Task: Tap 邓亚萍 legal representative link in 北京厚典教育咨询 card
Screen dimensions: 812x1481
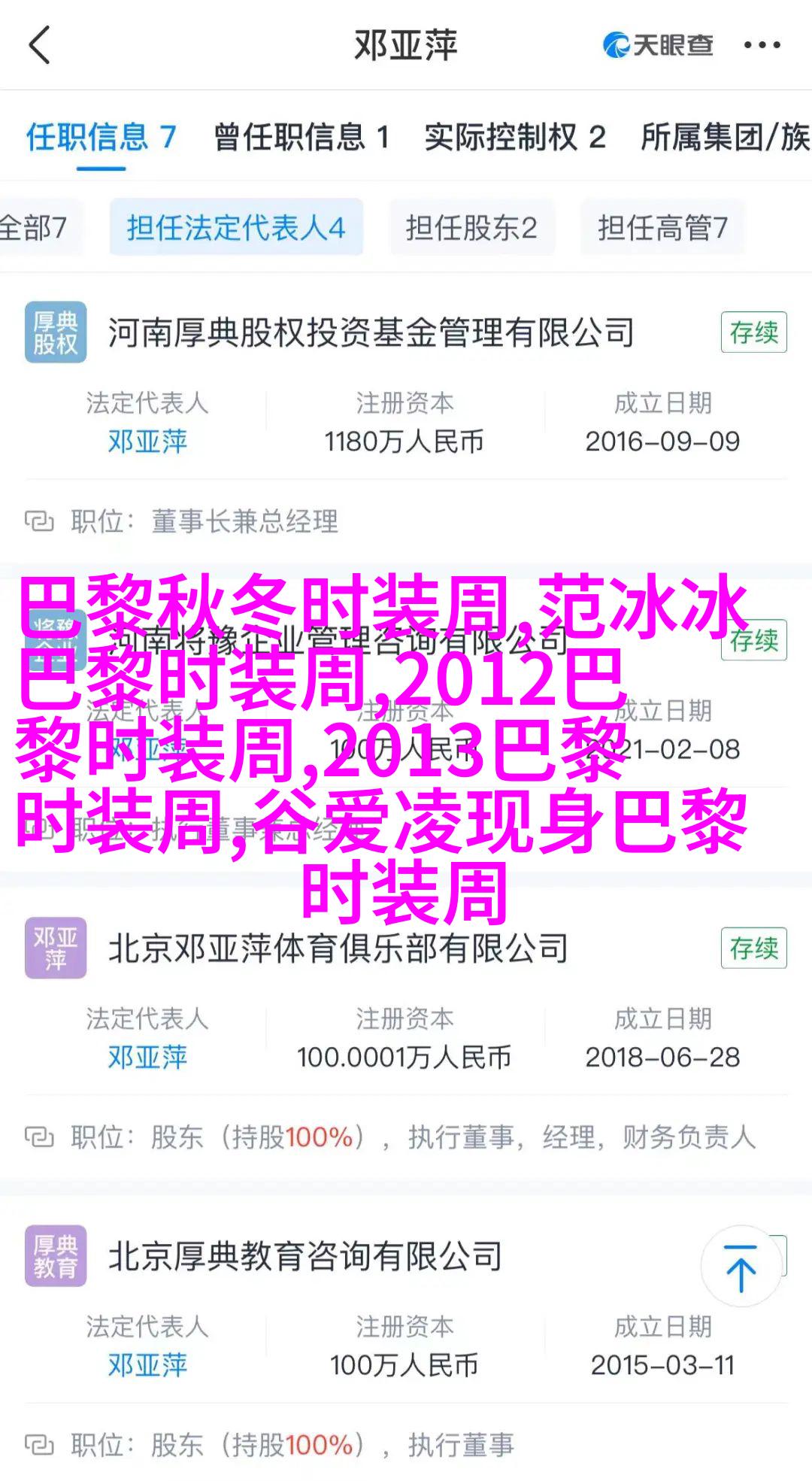Action: click(x=147, y=1364)
